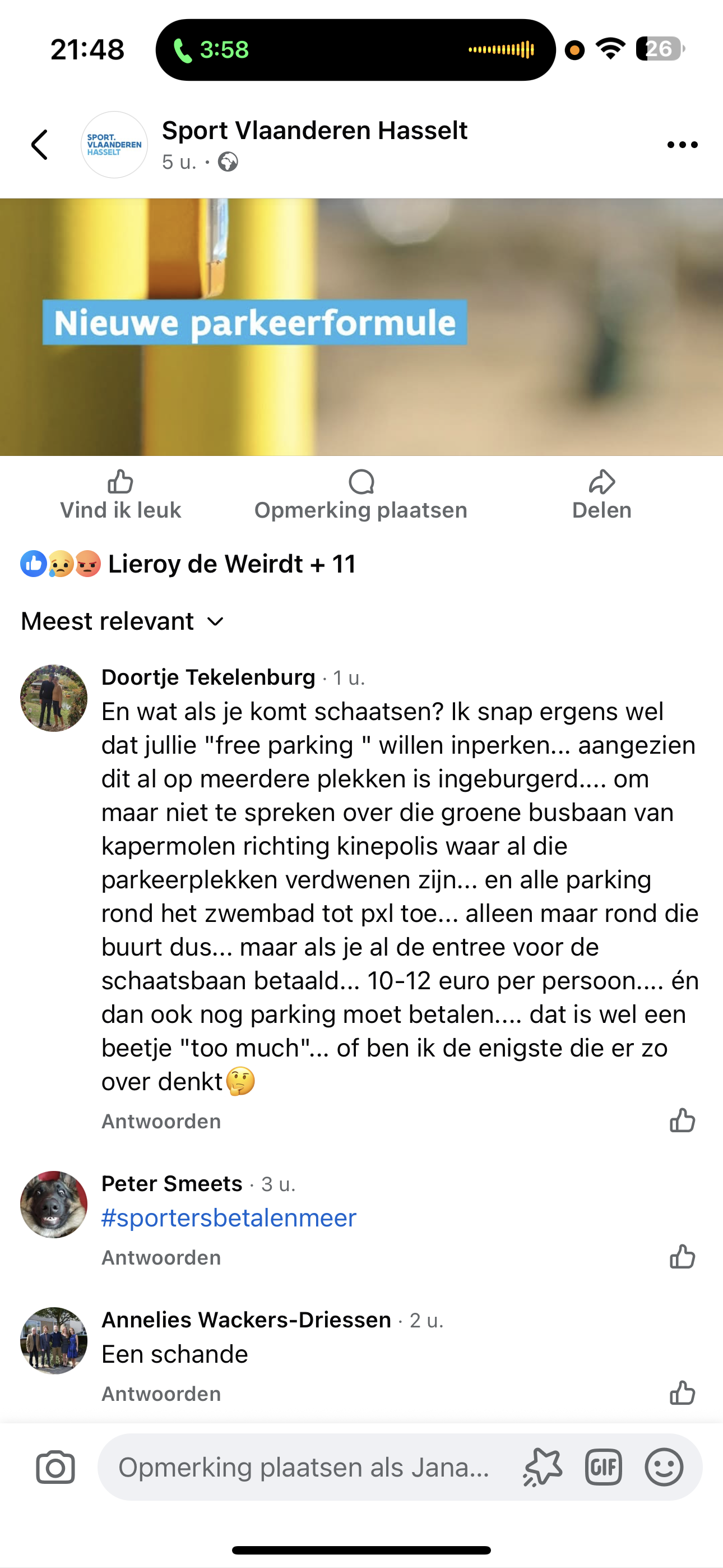Like Doortje Tekelenburg's comment
The height and width of the screenshot is (1568, 723).
click(x=682, y=1120)
